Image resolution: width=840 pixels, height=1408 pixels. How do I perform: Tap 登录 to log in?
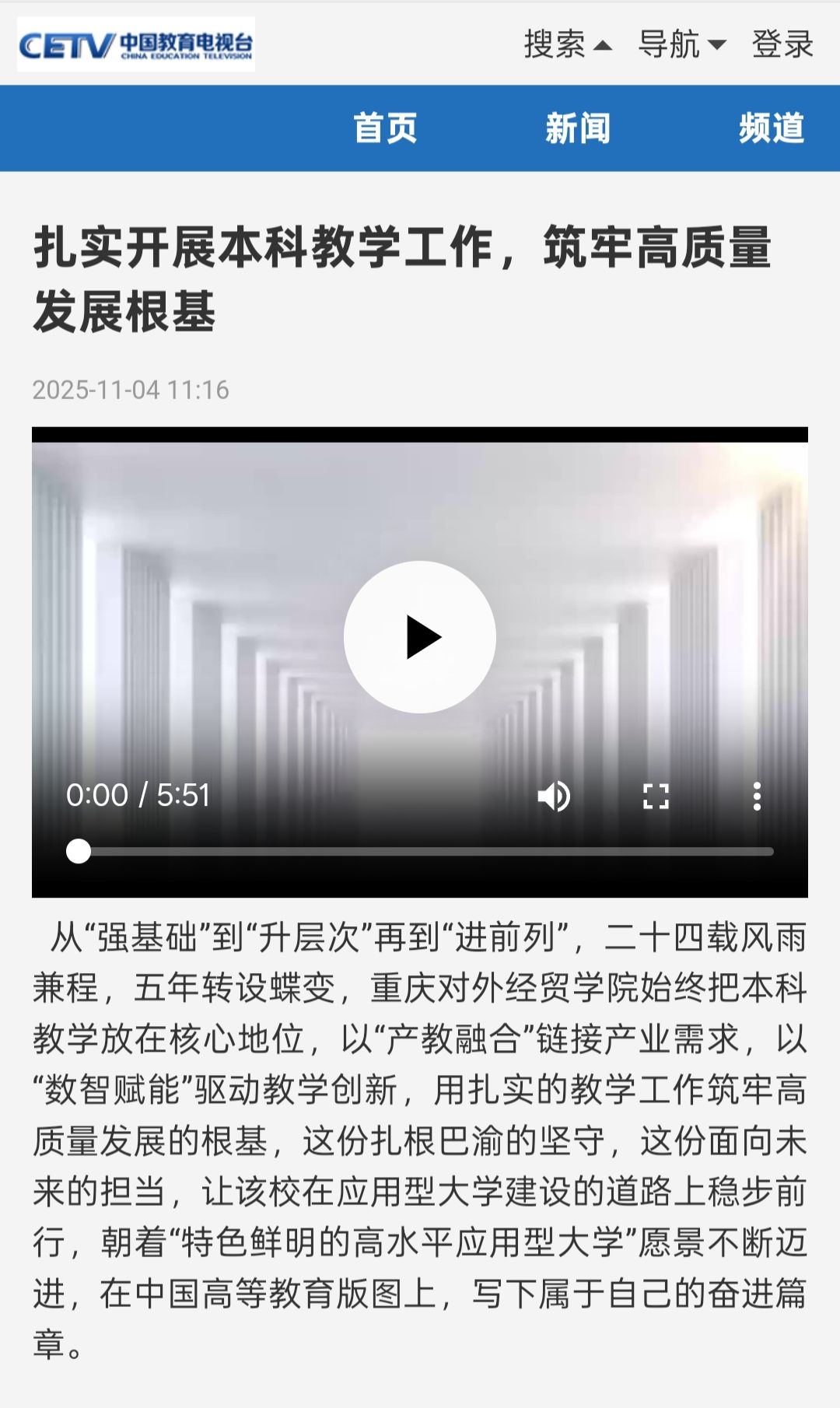[x=782, y=44]
